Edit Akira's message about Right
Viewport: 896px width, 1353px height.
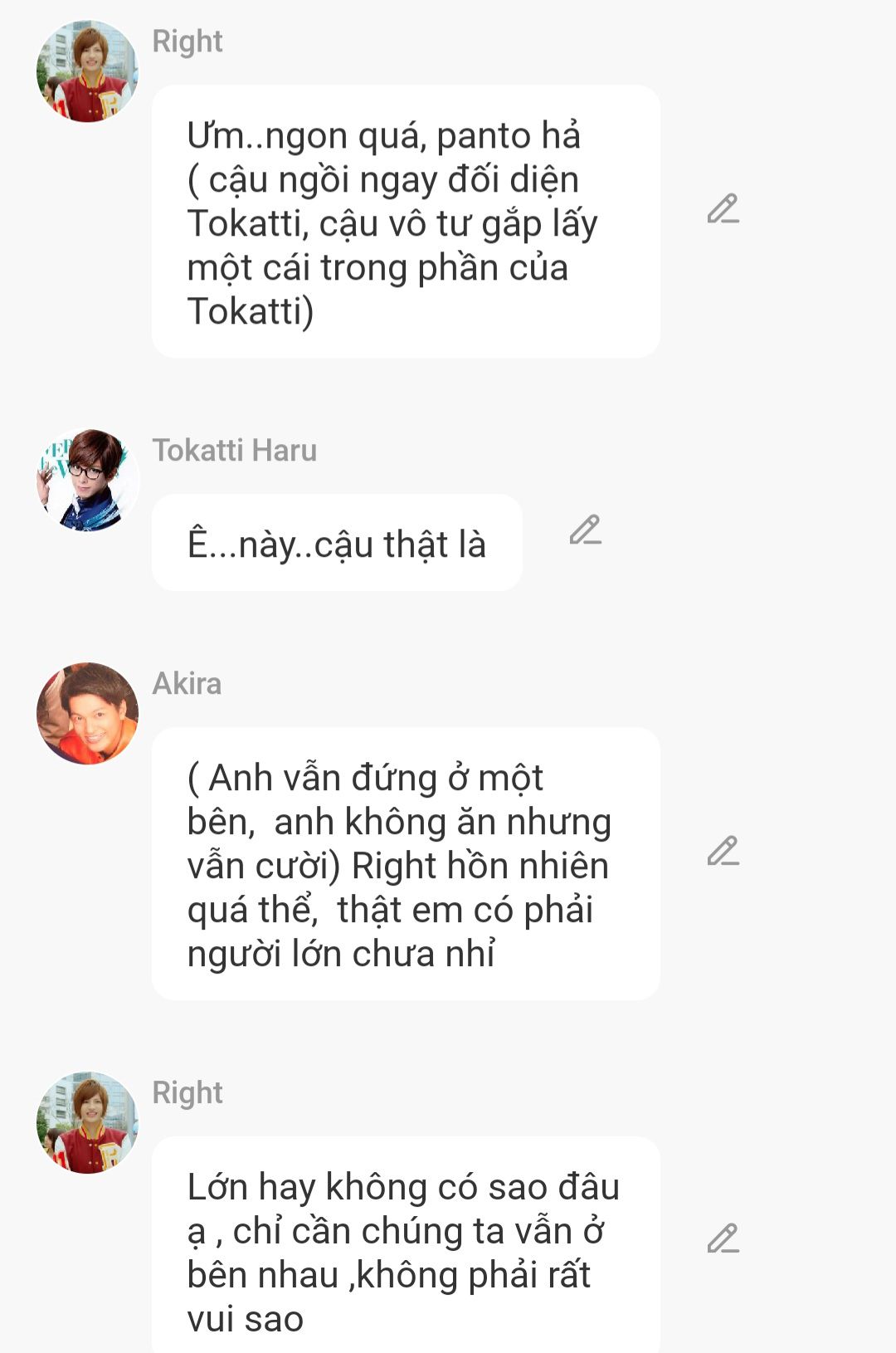[723, 852]
